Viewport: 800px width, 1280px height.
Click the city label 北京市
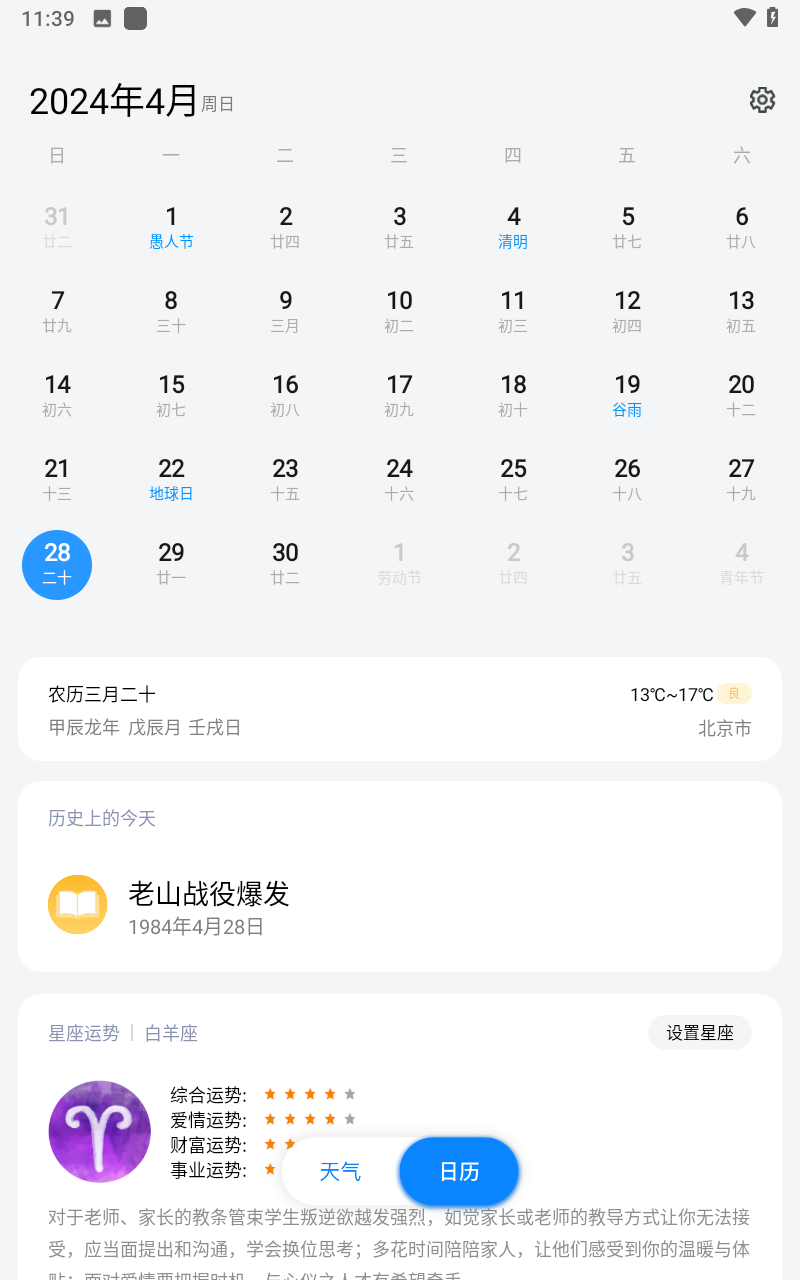pyautogui.click(x=724, y=728)
